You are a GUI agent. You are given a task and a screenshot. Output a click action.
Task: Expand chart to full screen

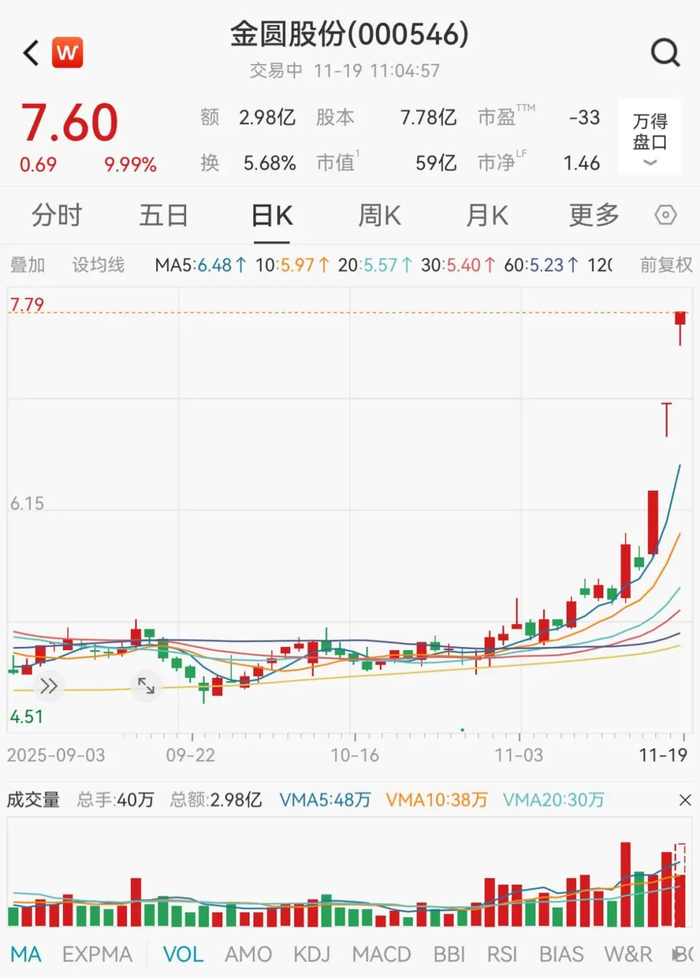click(146, 686)
